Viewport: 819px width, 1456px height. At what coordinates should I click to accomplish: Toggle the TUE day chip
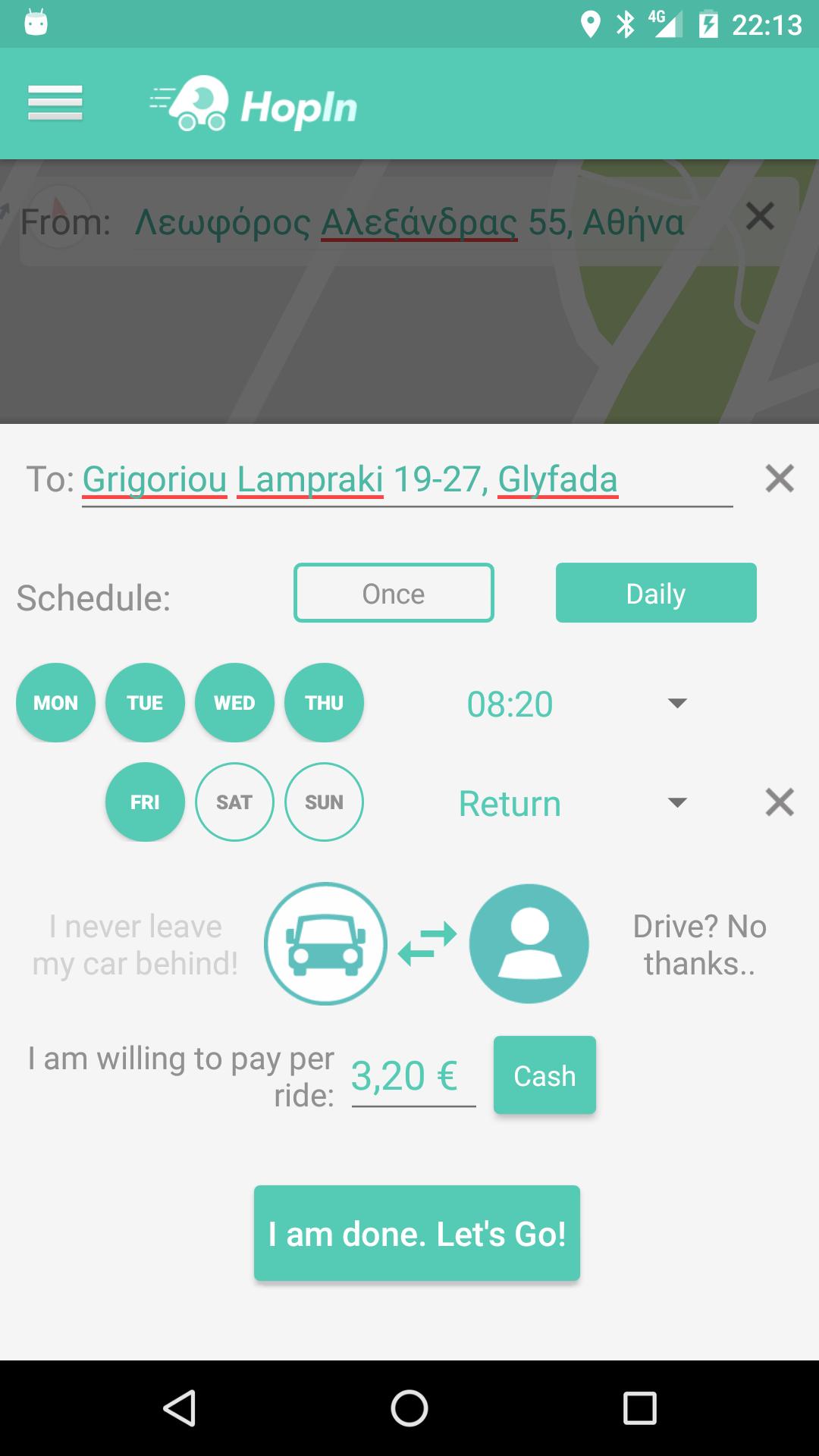click(x=145, y=703)
